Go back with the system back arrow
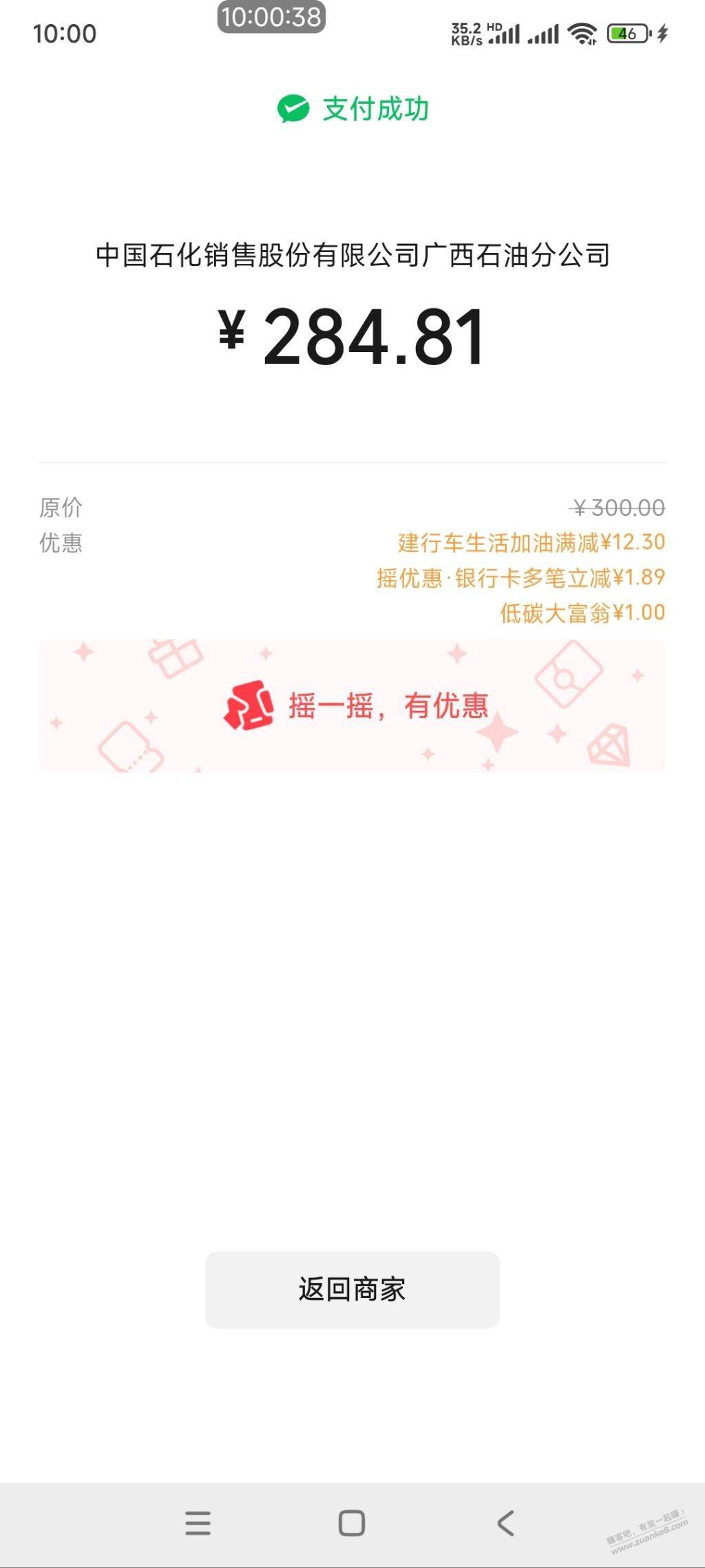 506,1523
